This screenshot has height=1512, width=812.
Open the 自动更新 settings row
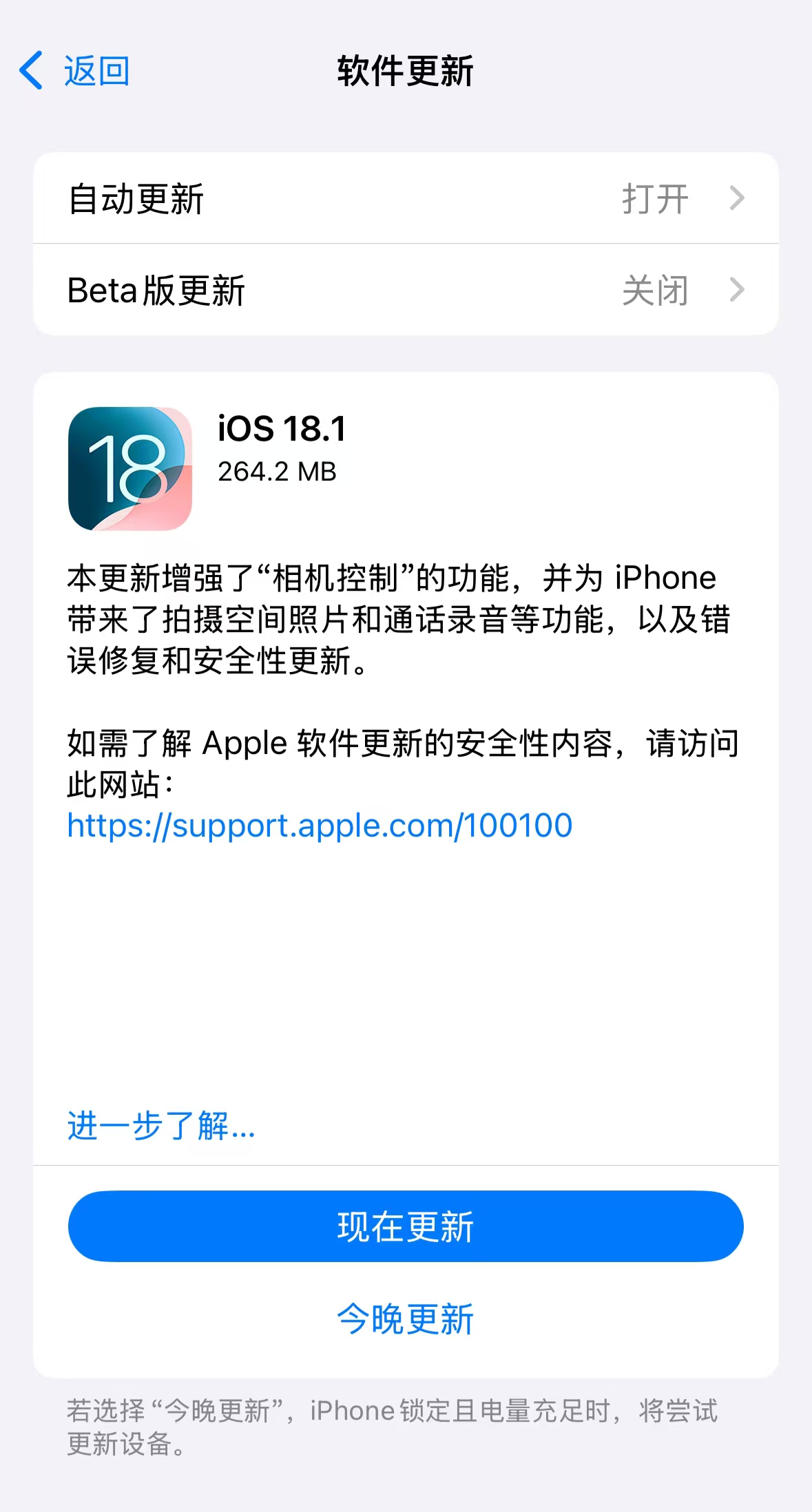tap(406, 199)
